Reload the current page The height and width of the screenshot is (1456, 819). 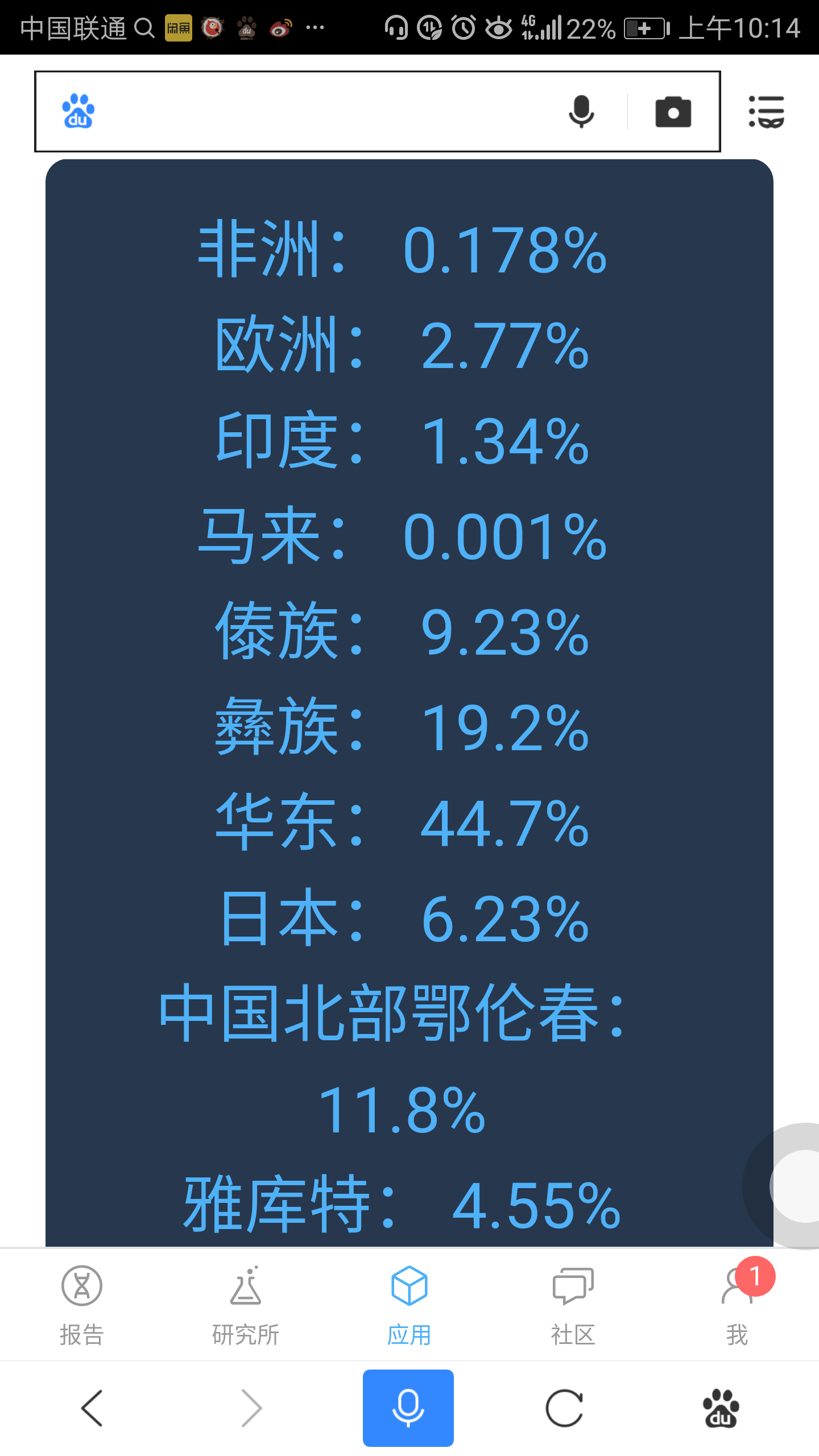(x=565, y=1408)
